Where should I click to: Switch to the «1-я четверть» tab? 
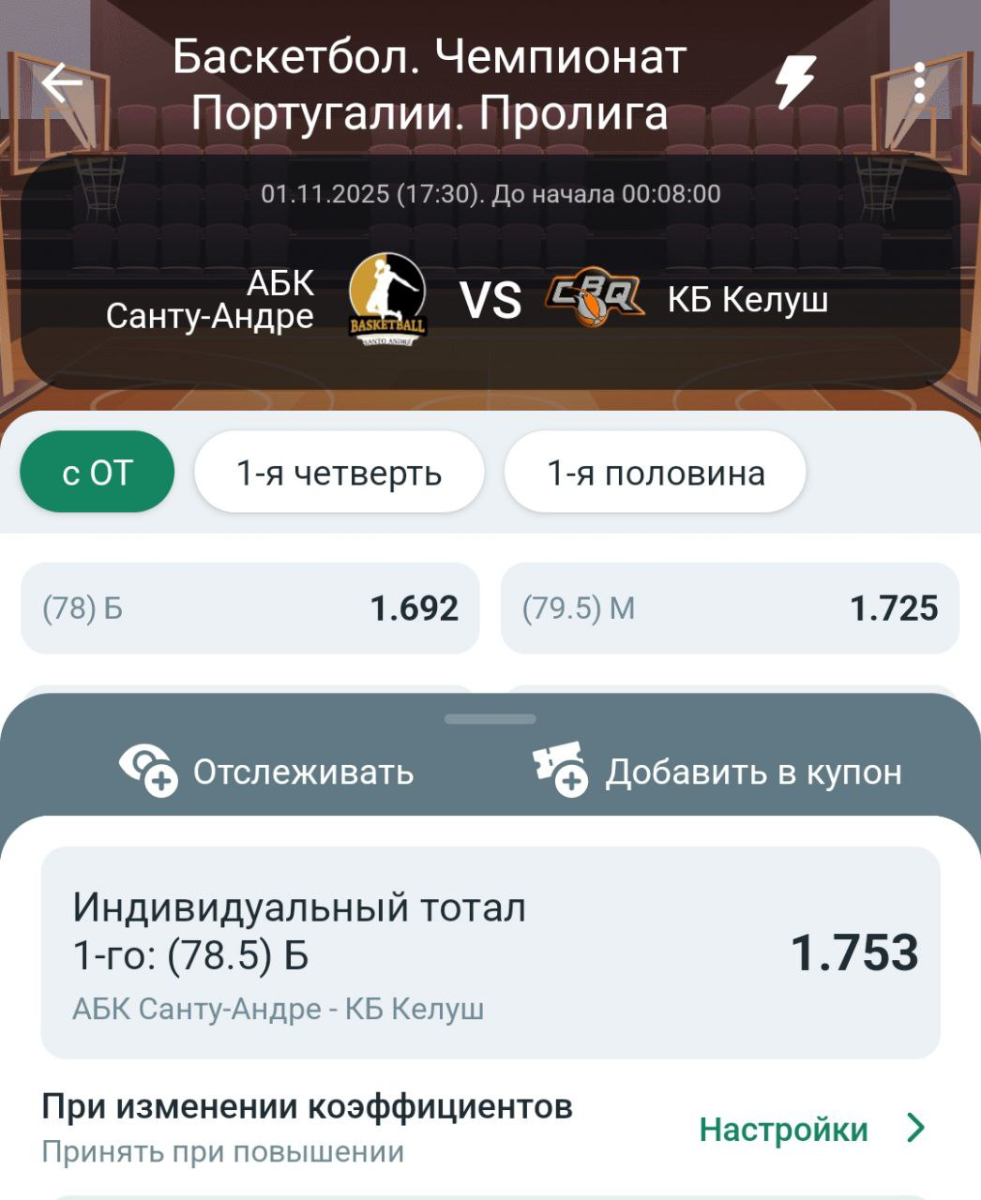point(339,472)
